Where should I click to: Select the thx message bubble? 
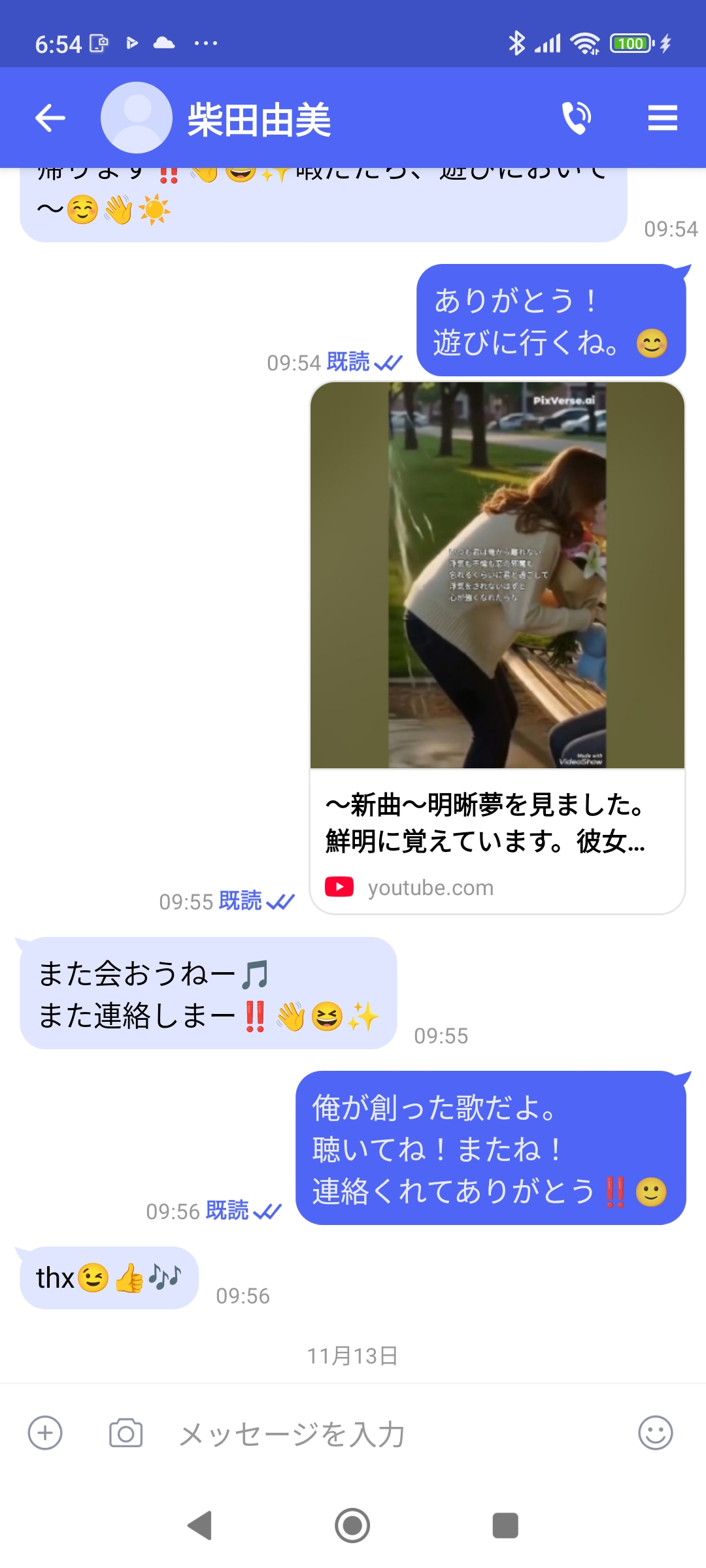pyautogui.click(x=108, y=1278)
